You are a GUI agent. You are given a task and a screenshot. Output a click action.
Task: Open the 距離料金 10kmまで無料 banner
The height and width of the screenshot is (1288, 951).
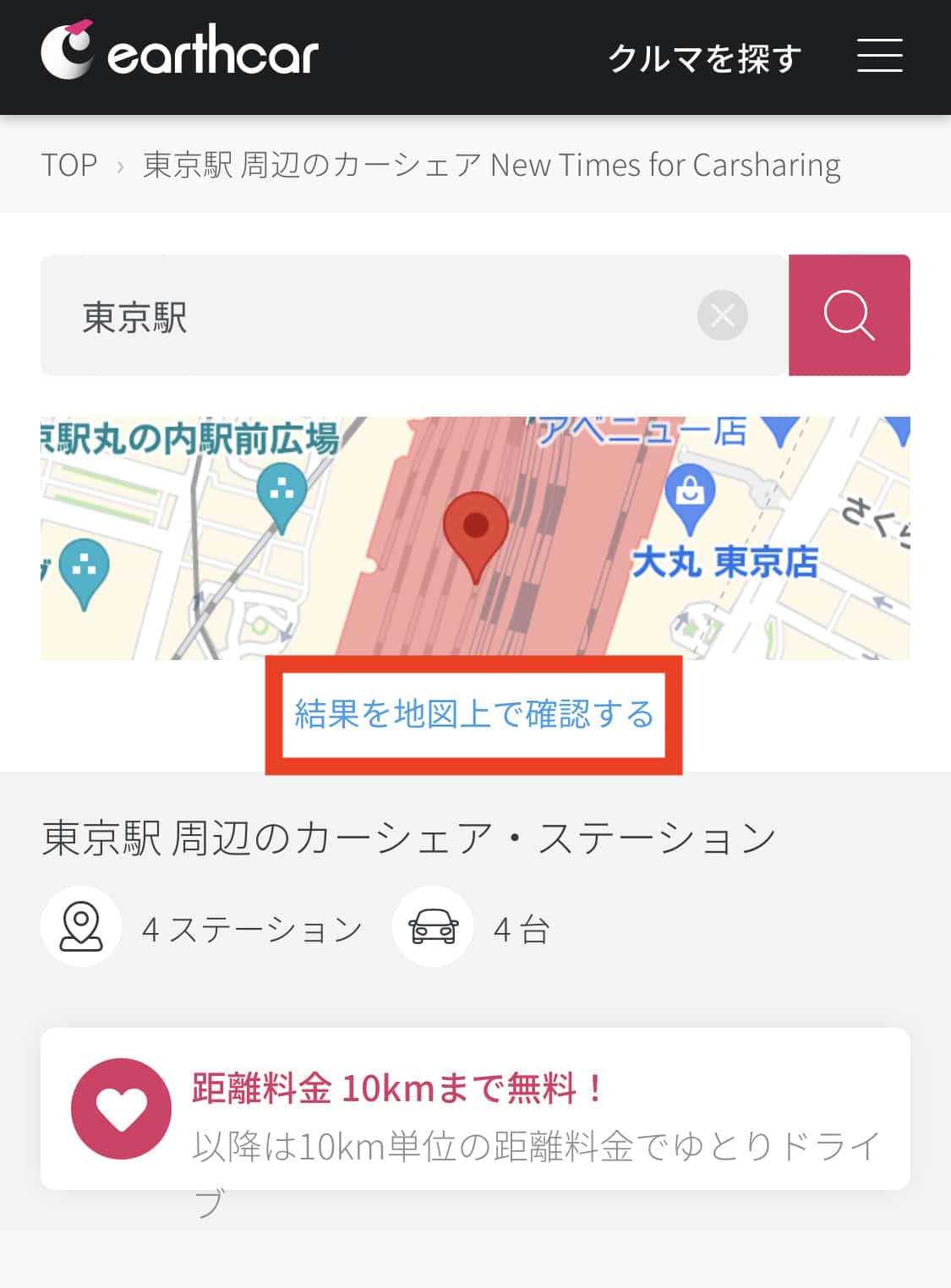point(475,1109)
